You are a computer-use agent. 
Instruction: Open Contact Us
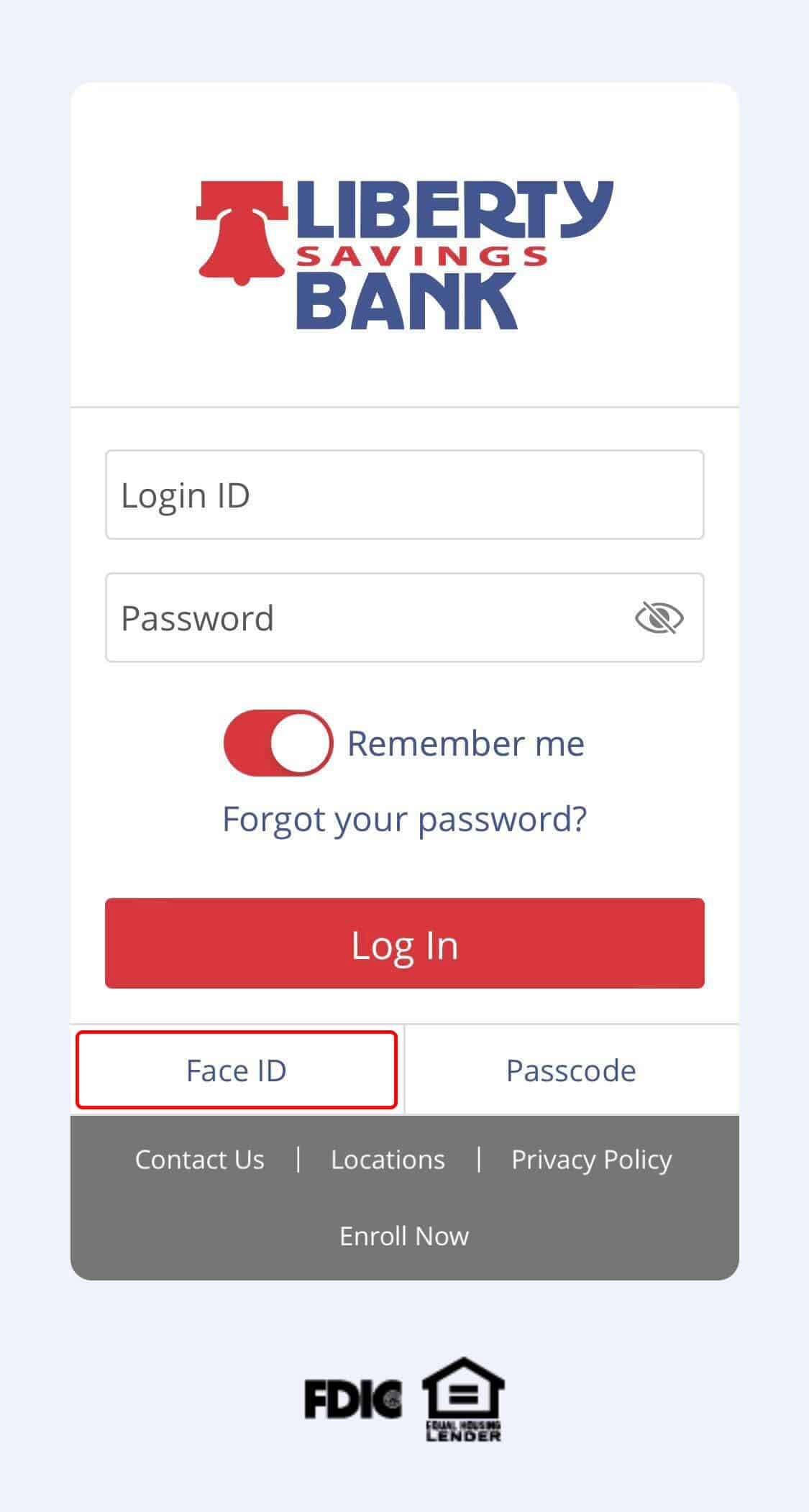pos(200,1160)
